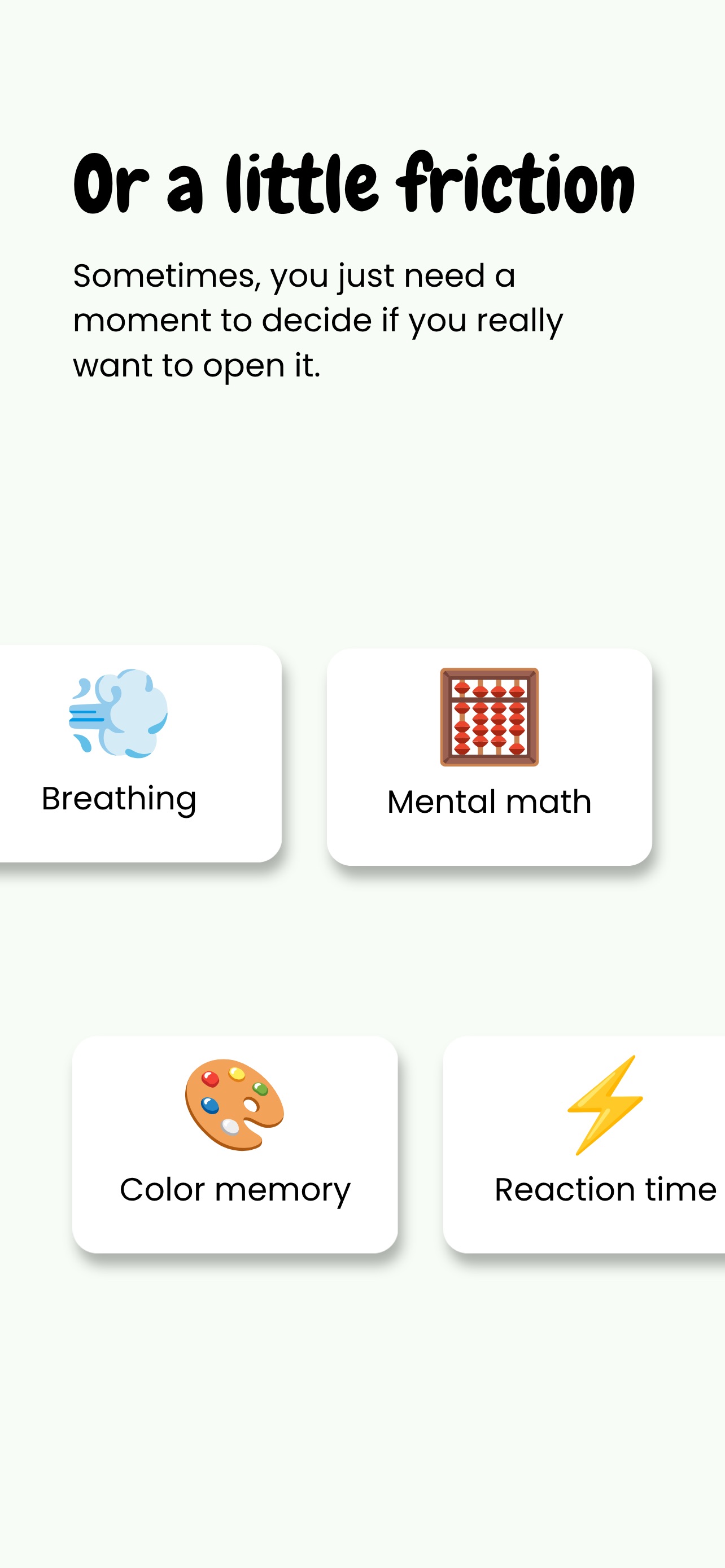The width and height of the screenshot is (725, 1568).
Task: Select the Breathing card
Action: point(140,754)
